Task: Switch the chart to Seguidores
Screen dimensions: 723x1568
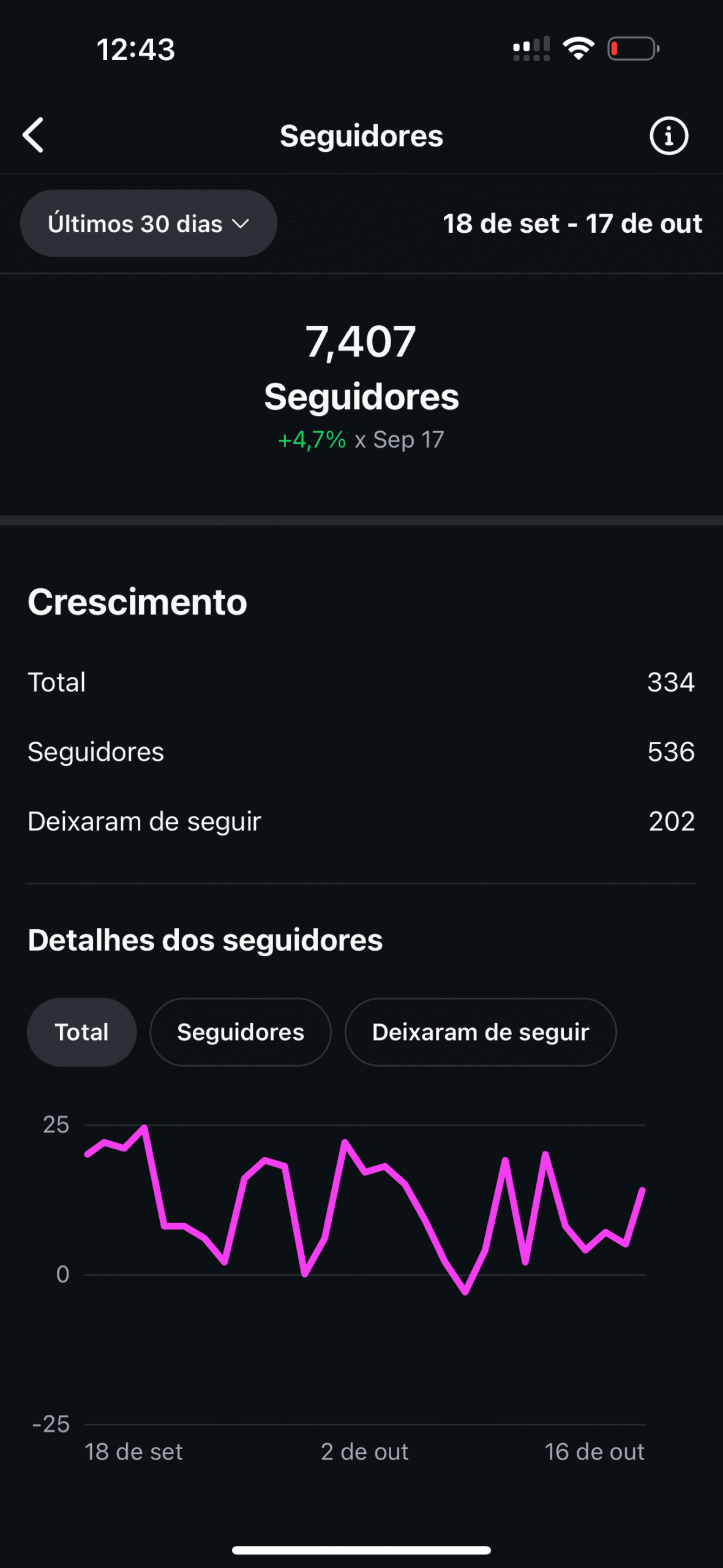Action: 241,1032
